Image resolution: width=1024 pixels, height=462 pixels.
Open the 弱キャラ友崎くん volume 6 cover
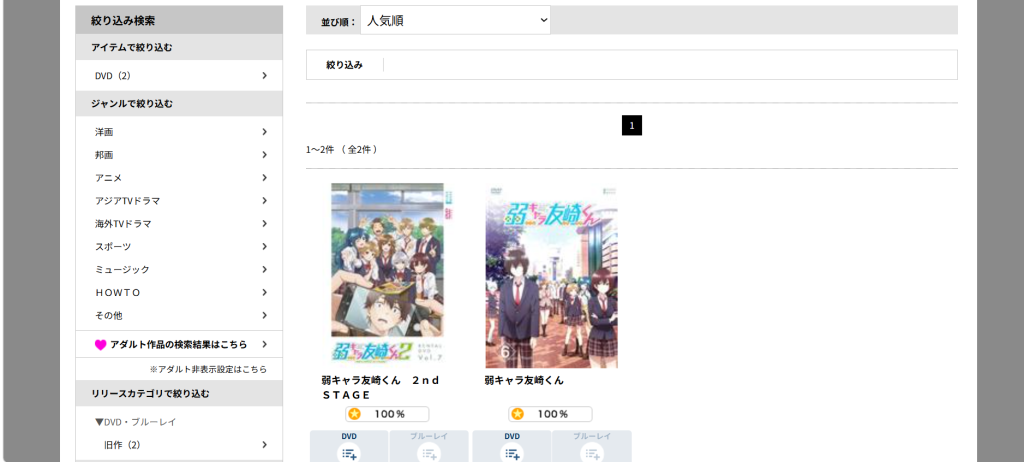pyautogui.click(x=551, y=277)
